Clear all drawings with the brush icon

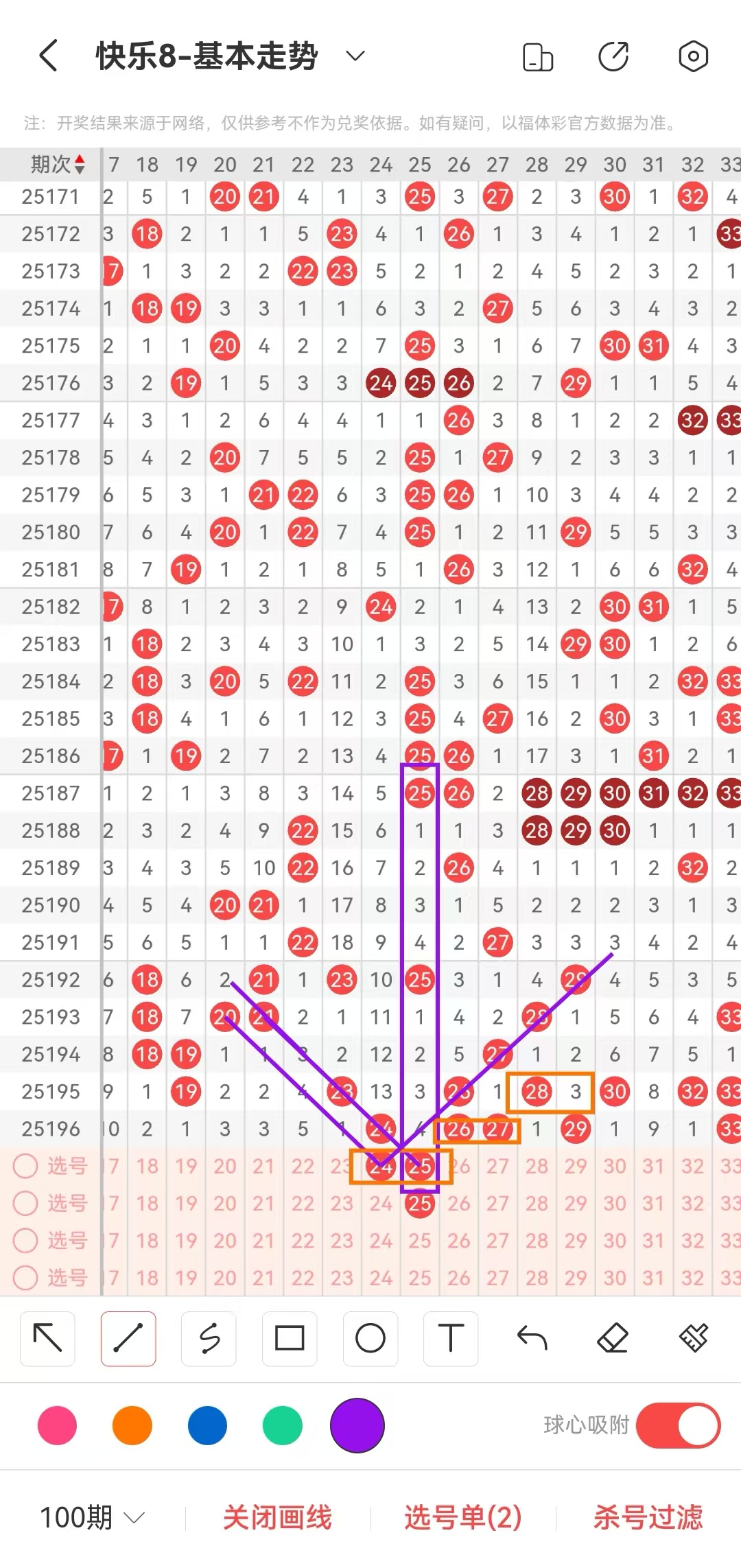(693, 1338)
